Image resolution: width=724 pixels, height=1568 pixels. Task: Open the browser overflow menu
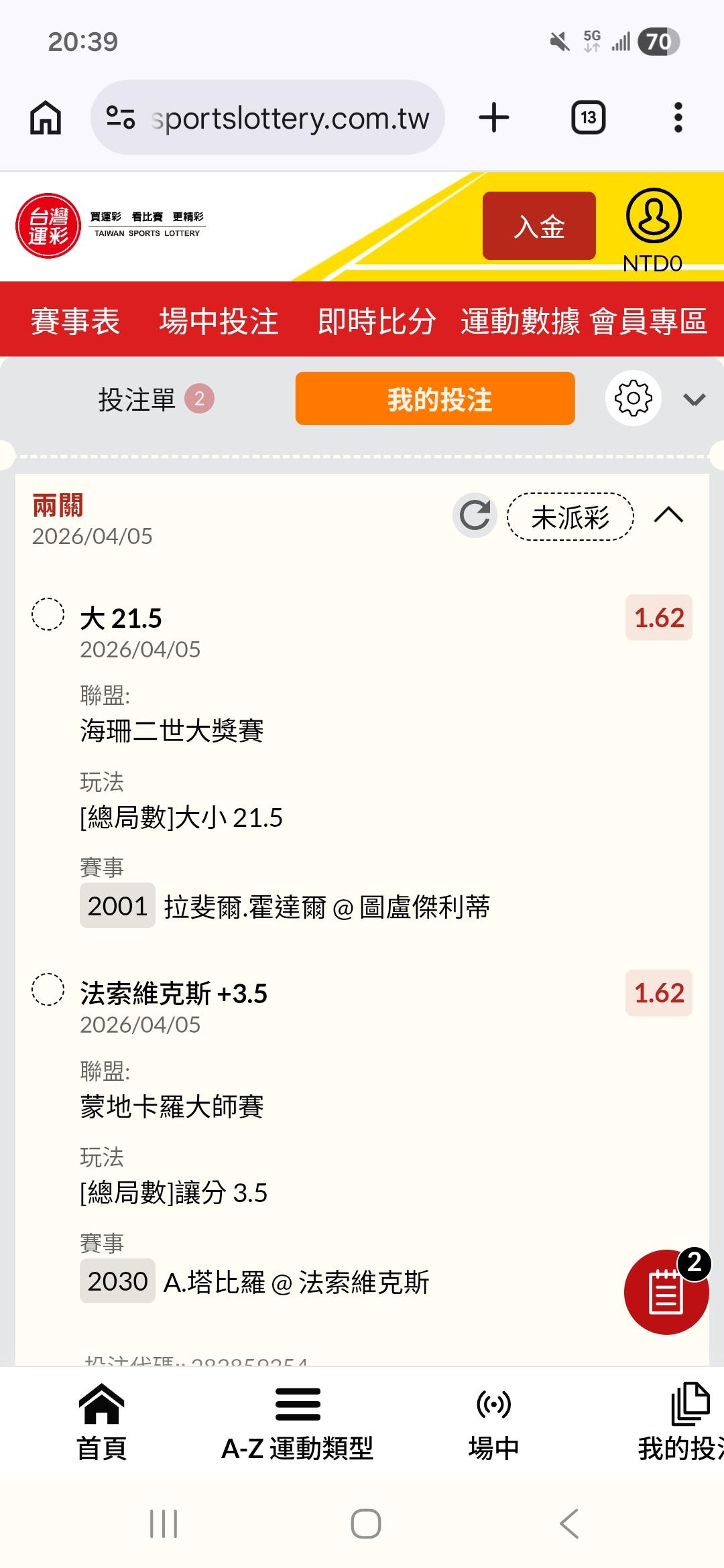coord(678,118)
